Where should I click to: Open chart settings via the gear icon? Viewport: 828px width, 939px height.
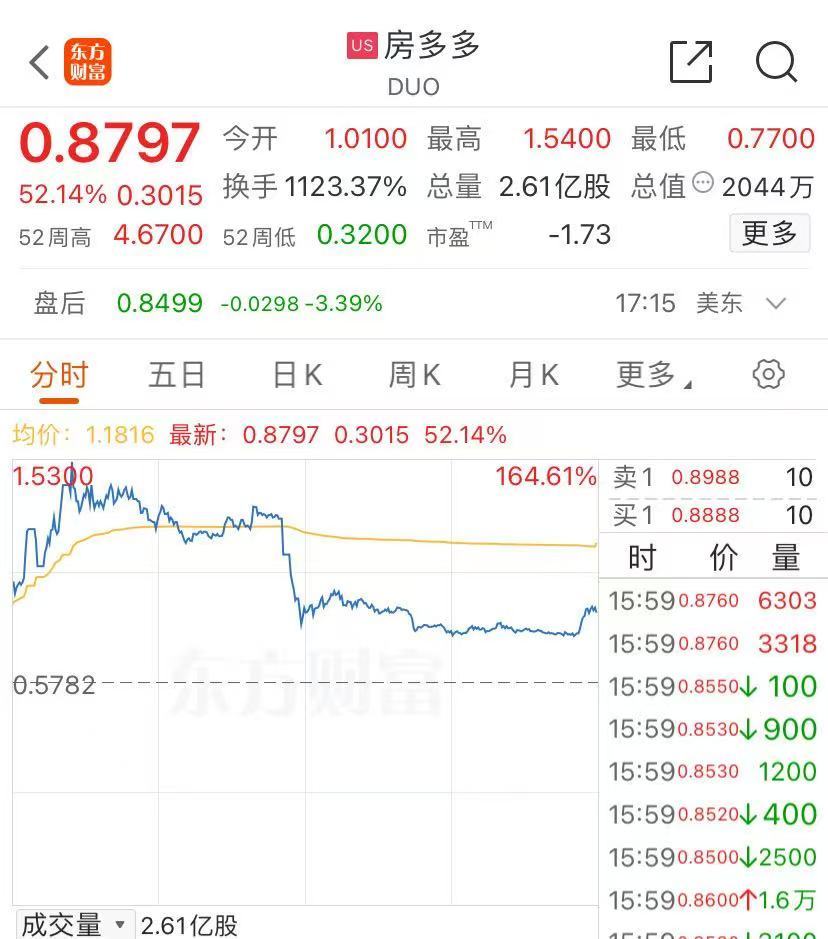click(767, 374)
